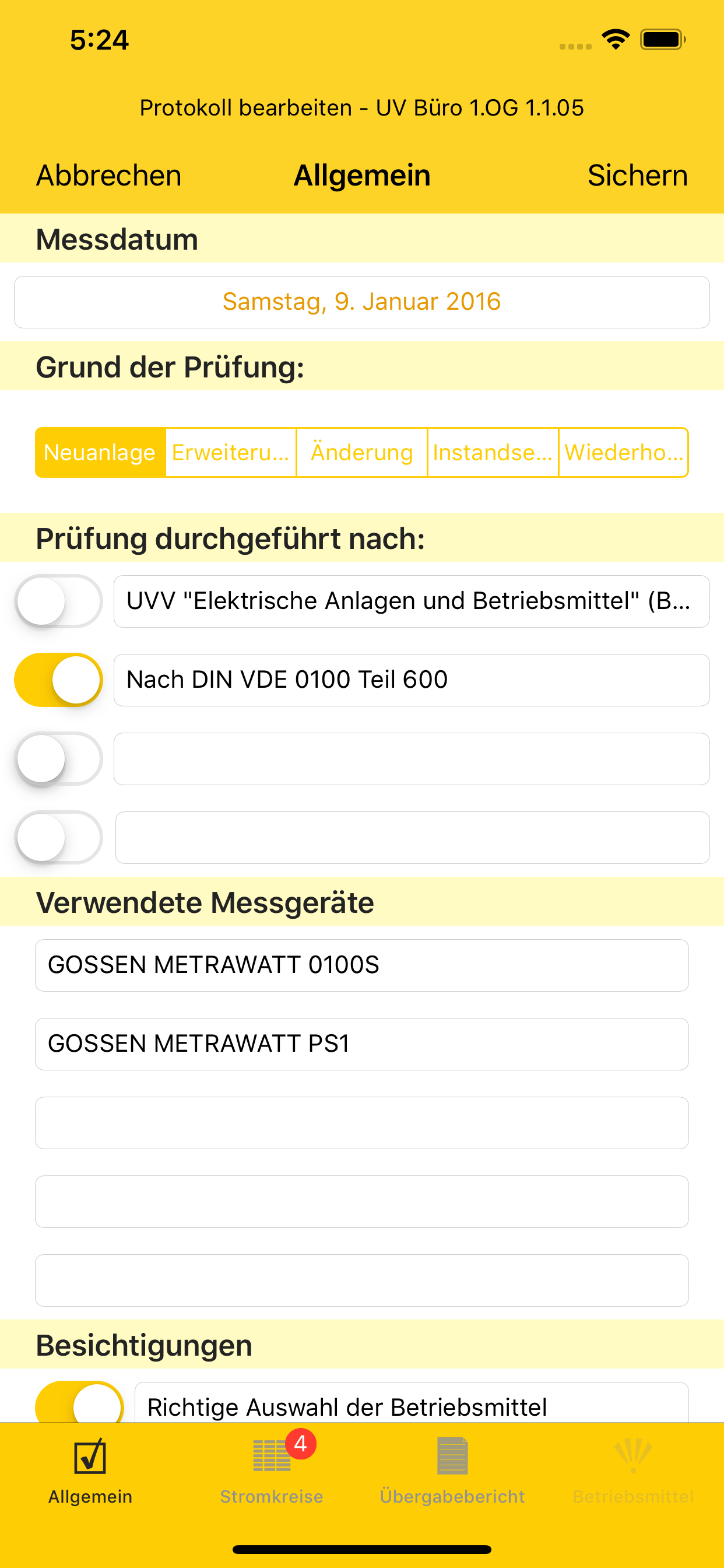Select the Instandsetzung segment
This screenshot has width=724, height=1568.
[493, 452]
